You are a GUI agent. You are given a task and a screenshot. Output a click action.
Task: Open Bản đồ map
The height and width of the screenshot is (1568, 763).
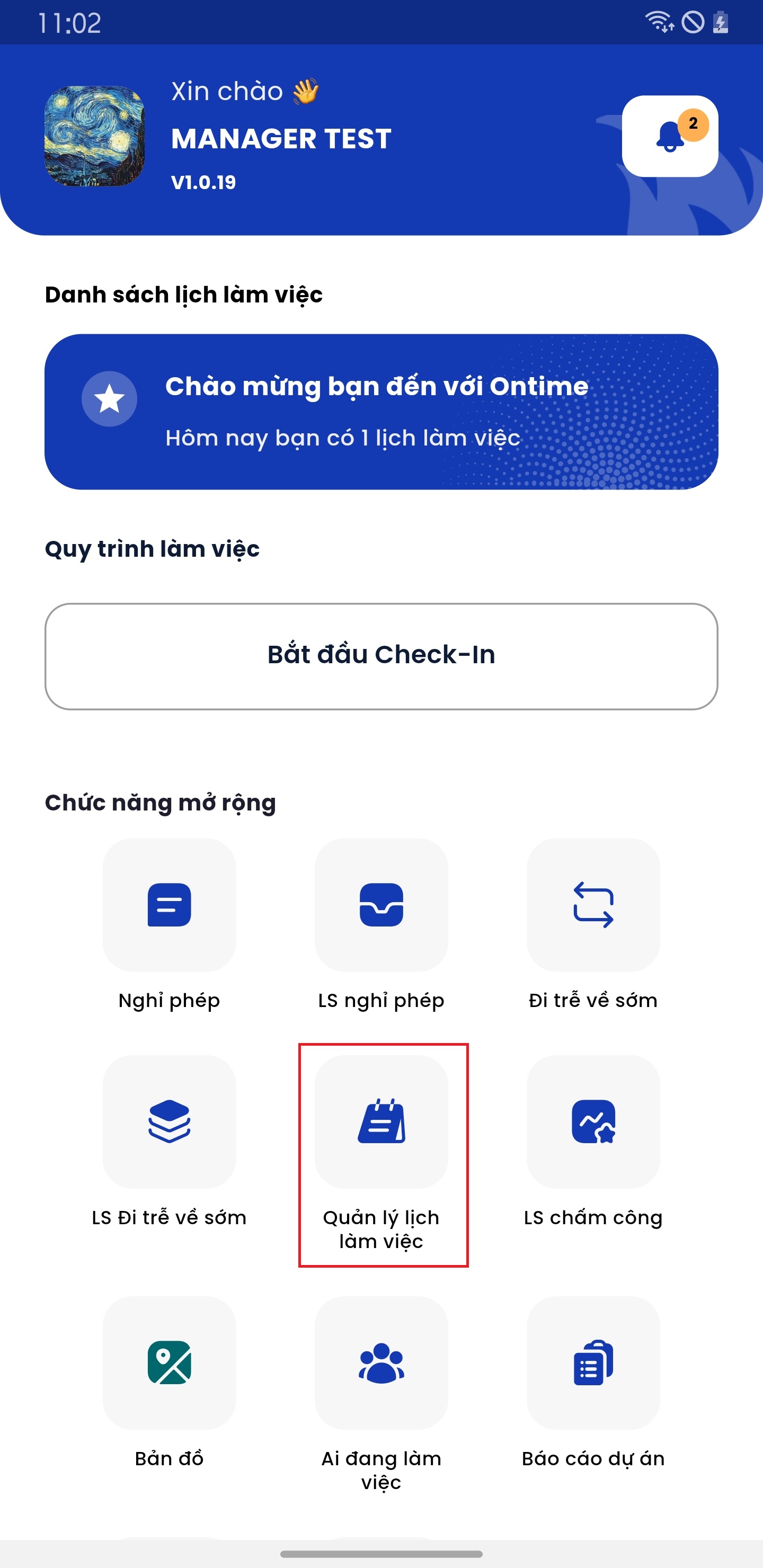point(169,1362)
